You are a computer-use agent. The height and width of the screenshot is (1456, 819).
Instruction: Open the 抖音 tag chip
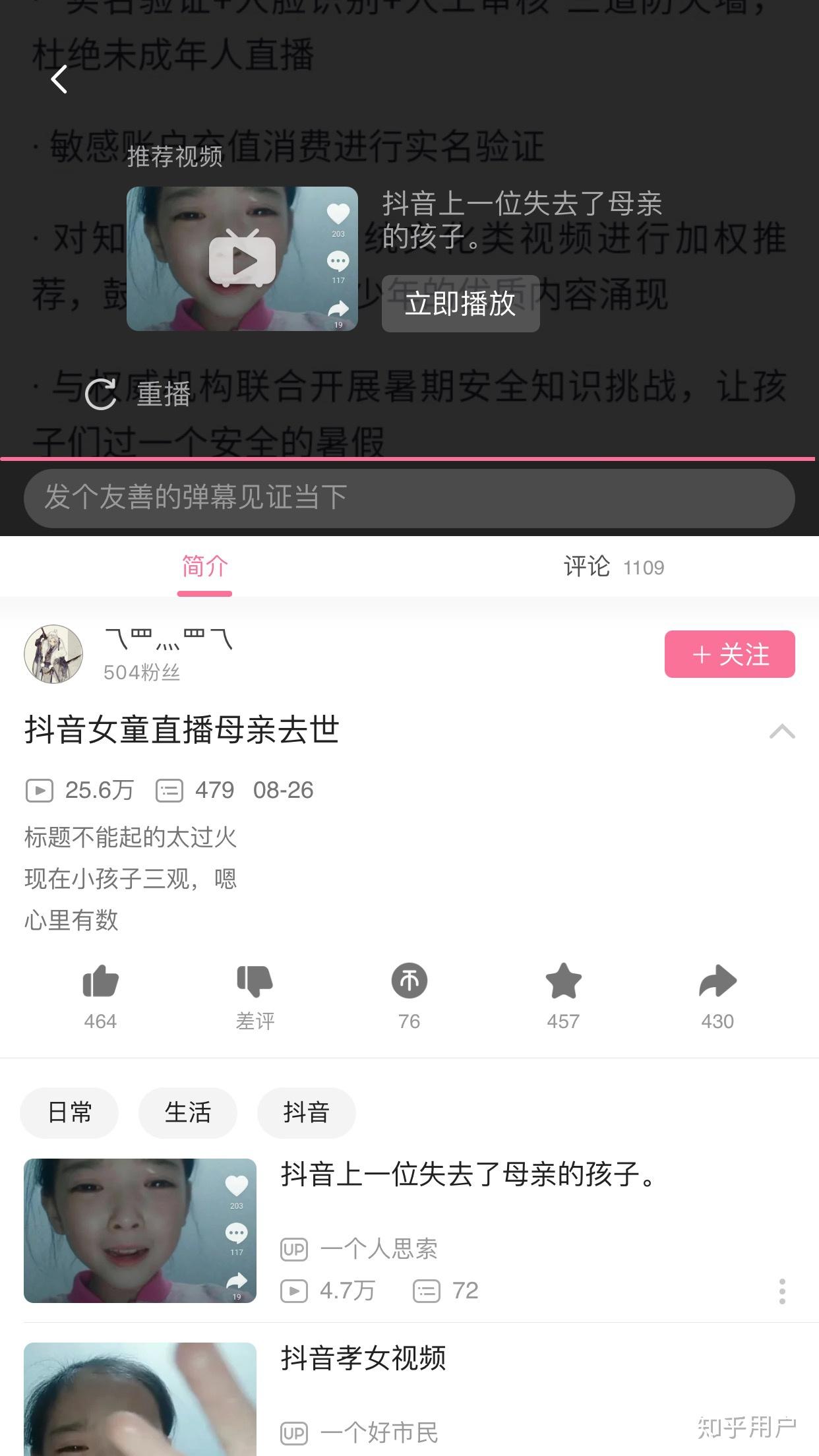coord(307,1113)
